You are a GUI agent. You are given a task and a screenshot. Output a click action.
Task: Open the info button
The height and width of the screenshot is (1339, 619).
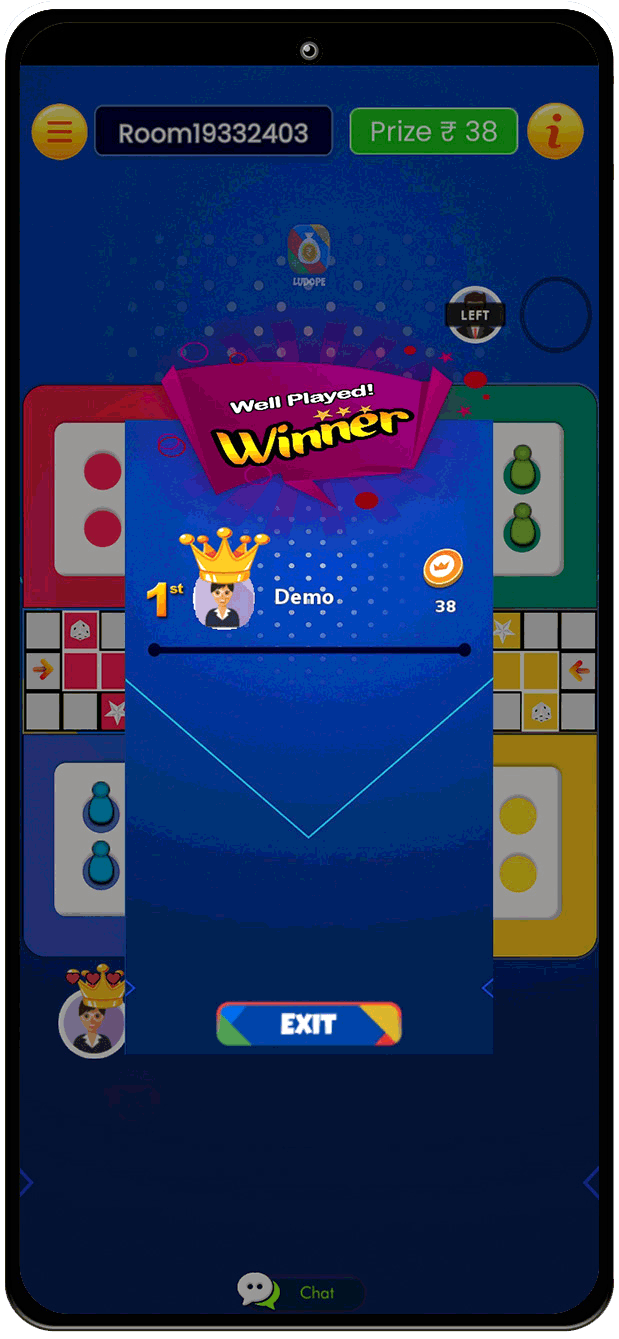[555, 131]
